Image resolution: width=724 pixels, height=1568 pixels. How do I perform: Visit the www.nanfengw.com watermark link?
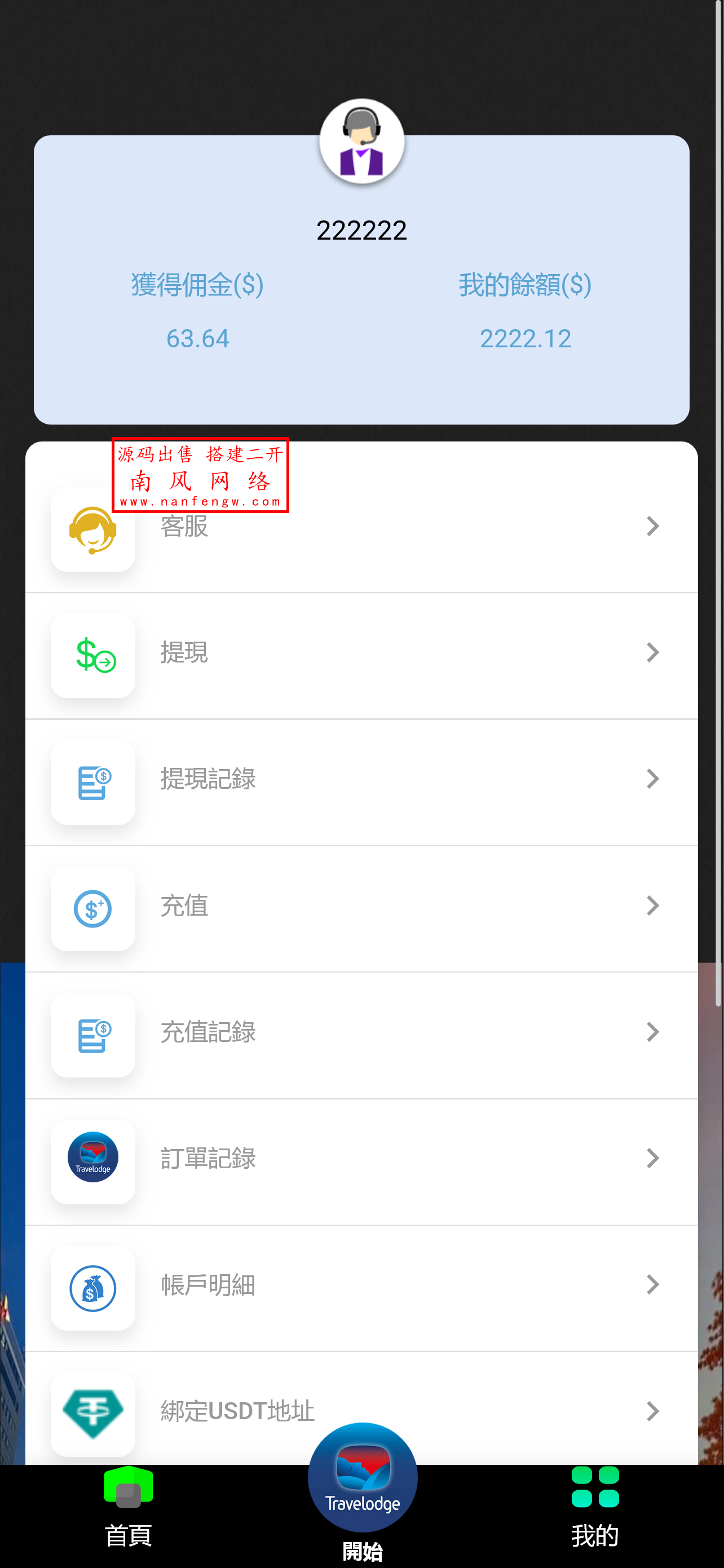pyautogui.click(x=201, y=503)
